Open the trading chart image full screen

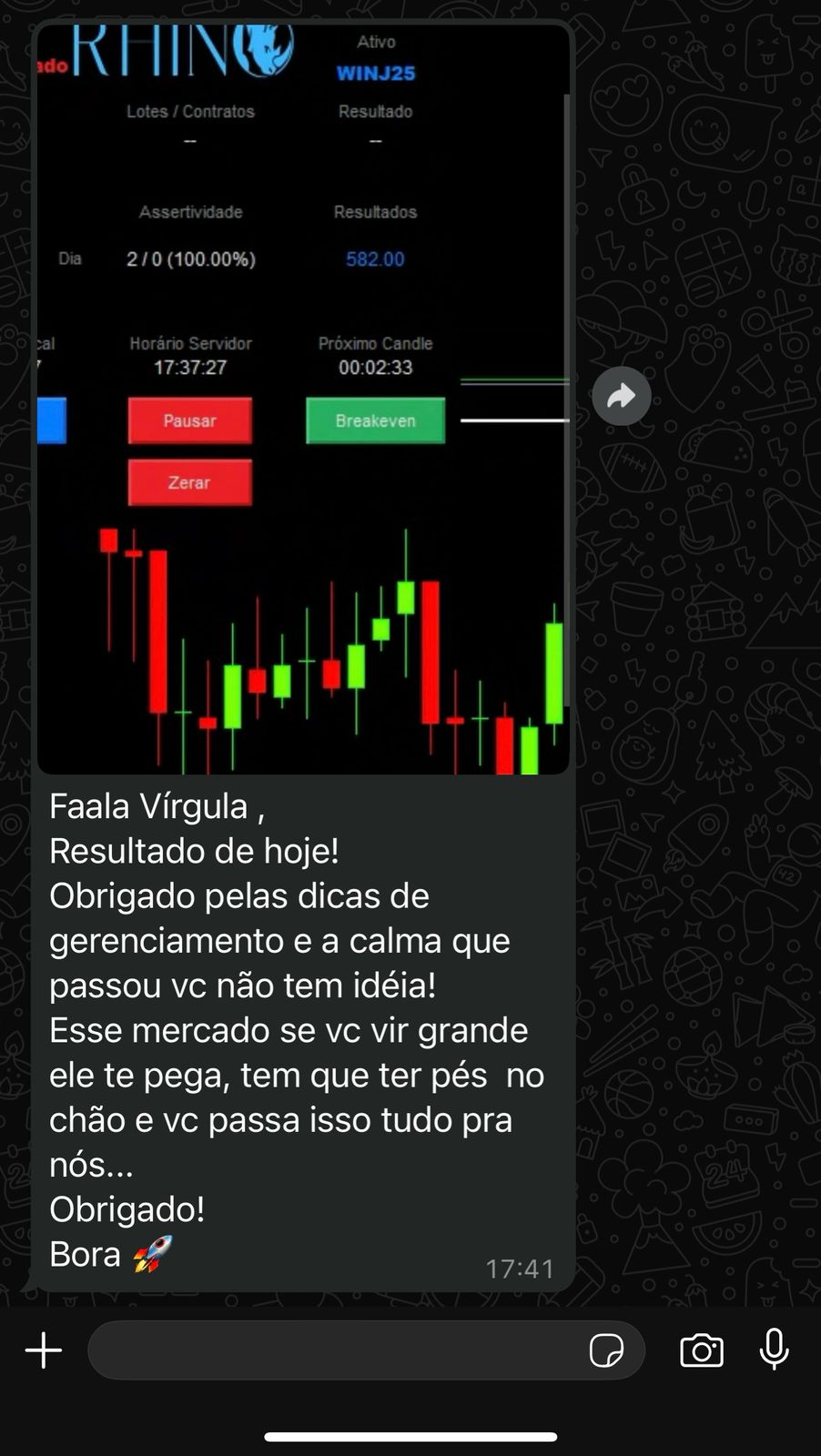tap(303, 399)
